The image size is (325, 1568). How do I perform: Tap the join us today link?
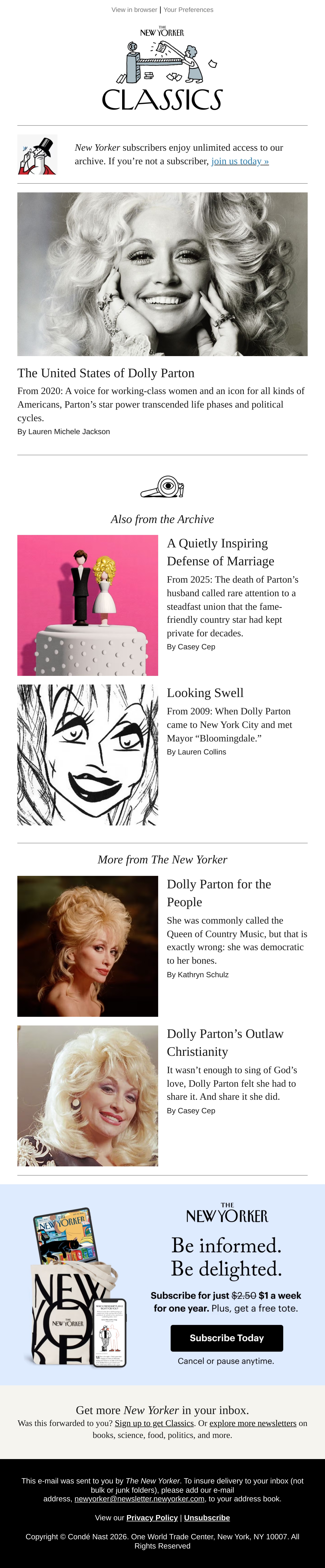tap(240, 161)
